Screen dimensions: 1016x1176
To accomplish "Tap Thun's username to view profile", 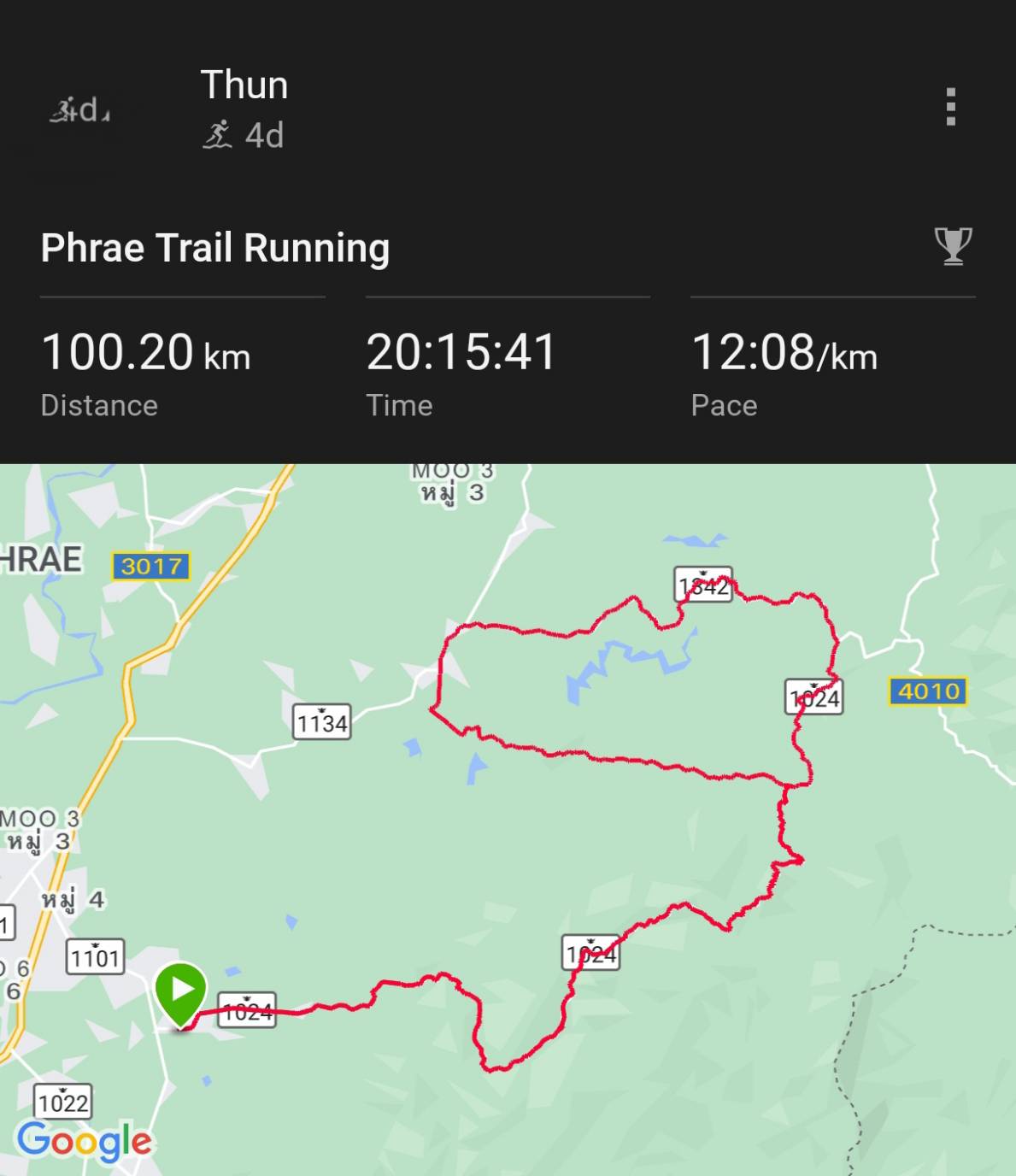I will 244,85.
